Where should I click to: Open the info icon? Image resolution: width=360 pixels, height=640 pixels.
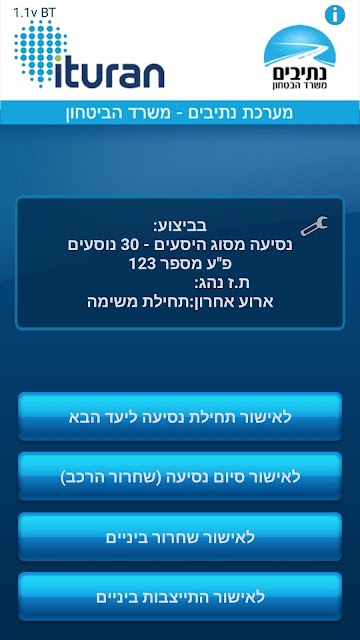335,15
